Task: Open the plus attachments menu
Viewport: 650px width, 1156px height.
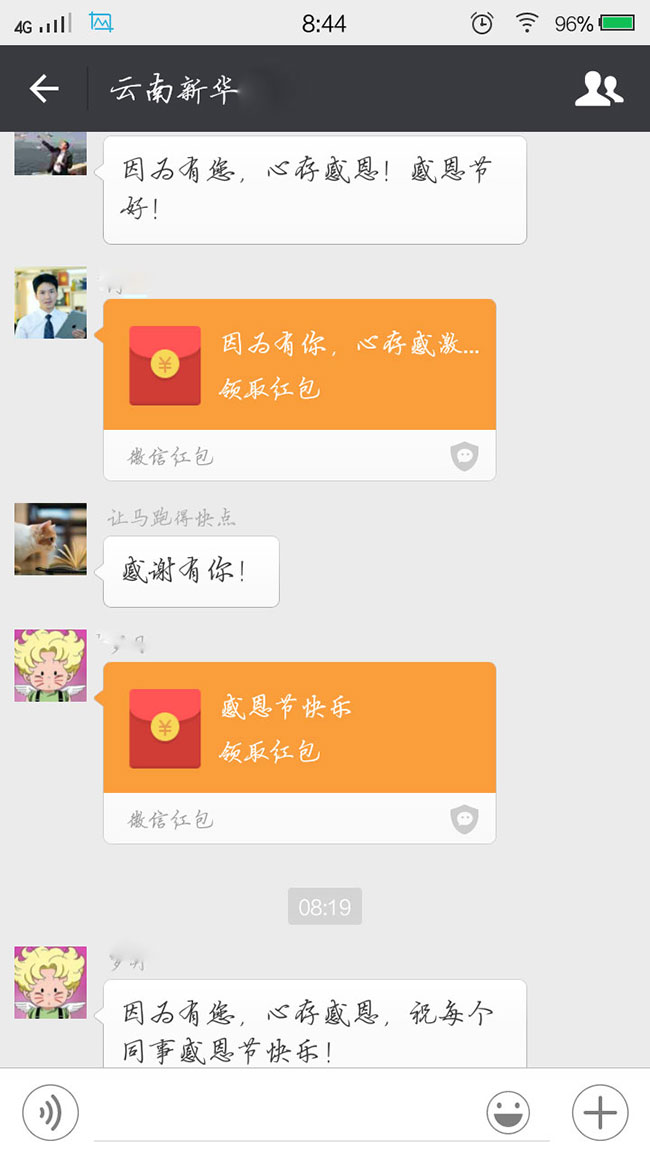Action: [x=600, y=1111]
